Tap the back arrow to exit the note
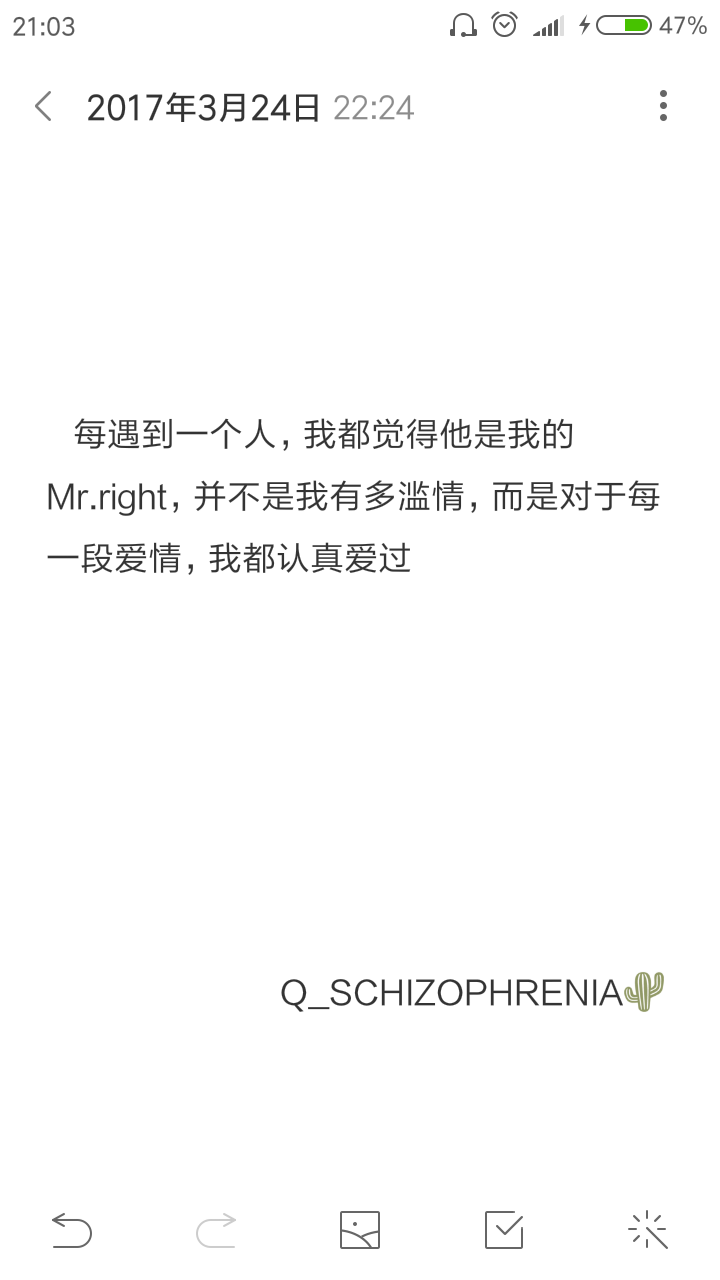The width and height of the screenshot is (720, 1280). [x=42, y=105]
